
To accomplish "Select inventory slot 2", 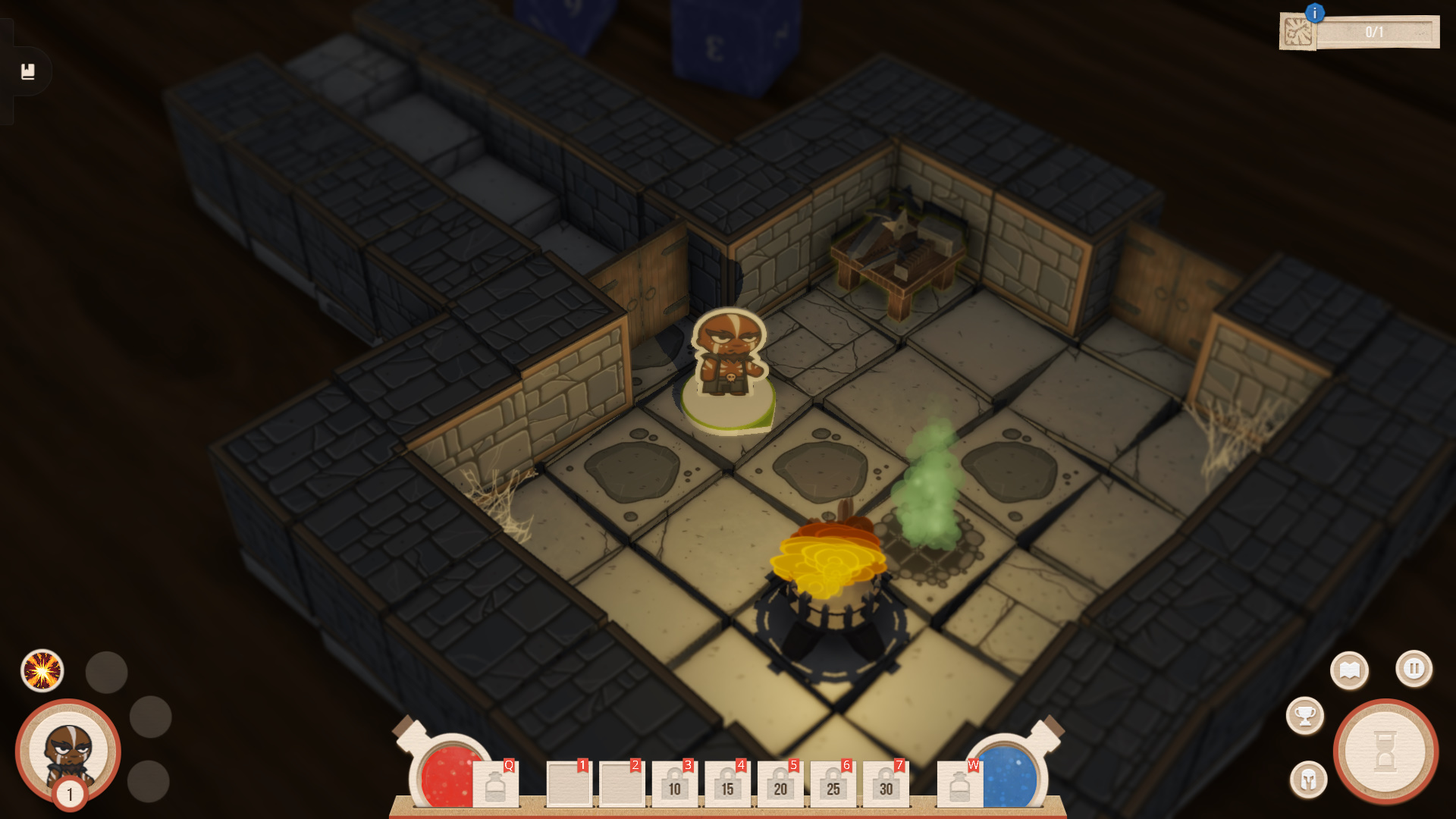I will point(622,784).
